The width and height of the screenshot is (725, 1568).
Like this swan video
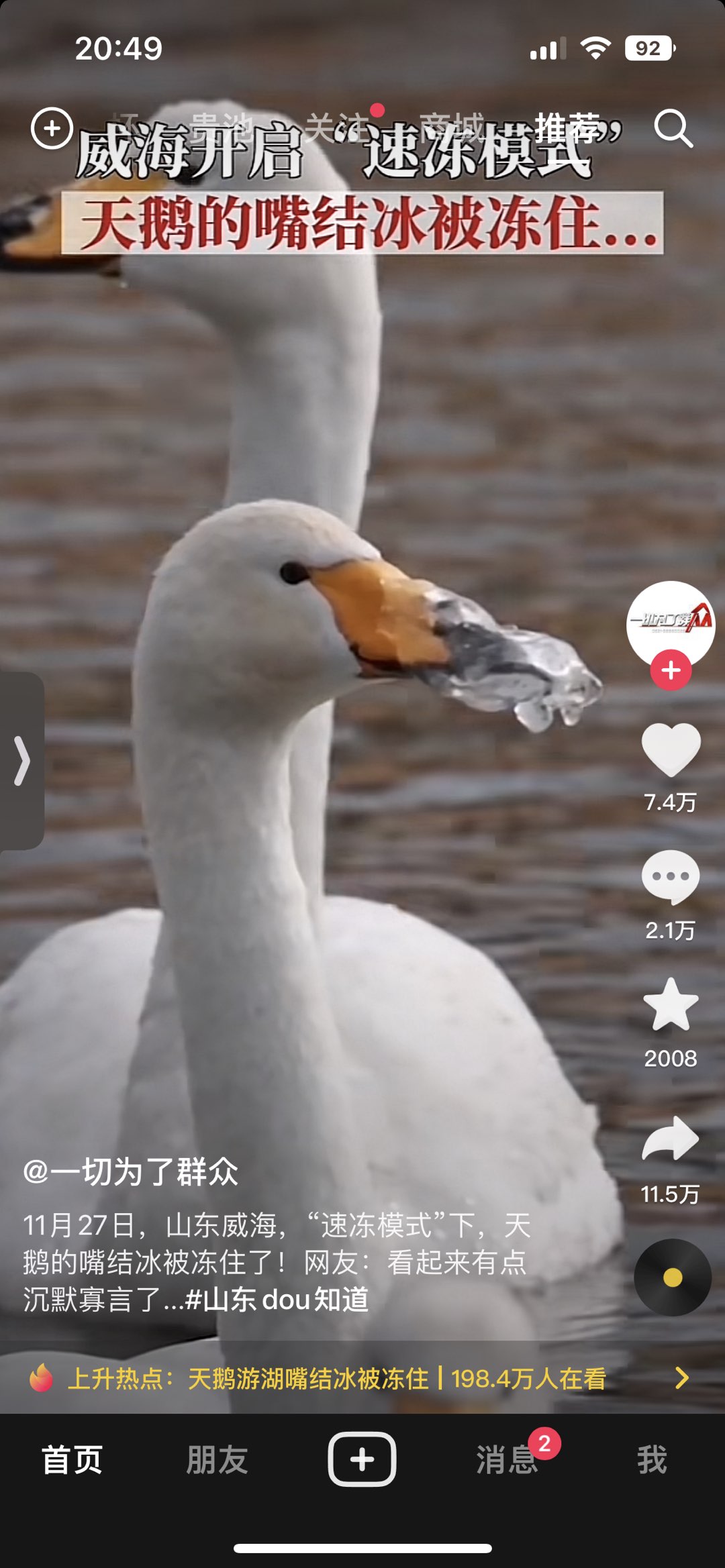click(671, 750)
